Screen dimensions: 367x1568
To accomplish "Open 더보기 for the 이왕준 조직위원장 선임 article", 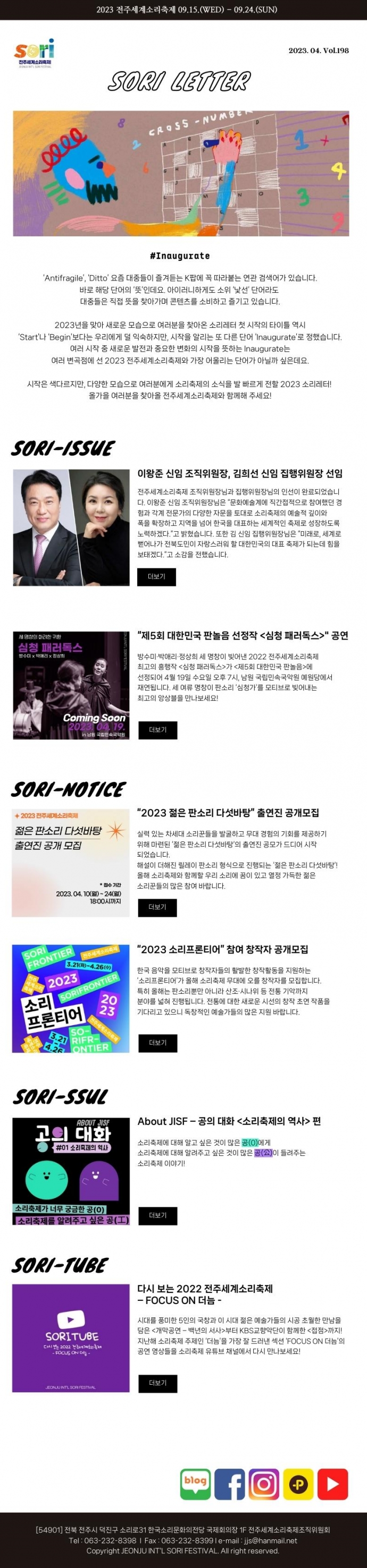I will [157, 576].
